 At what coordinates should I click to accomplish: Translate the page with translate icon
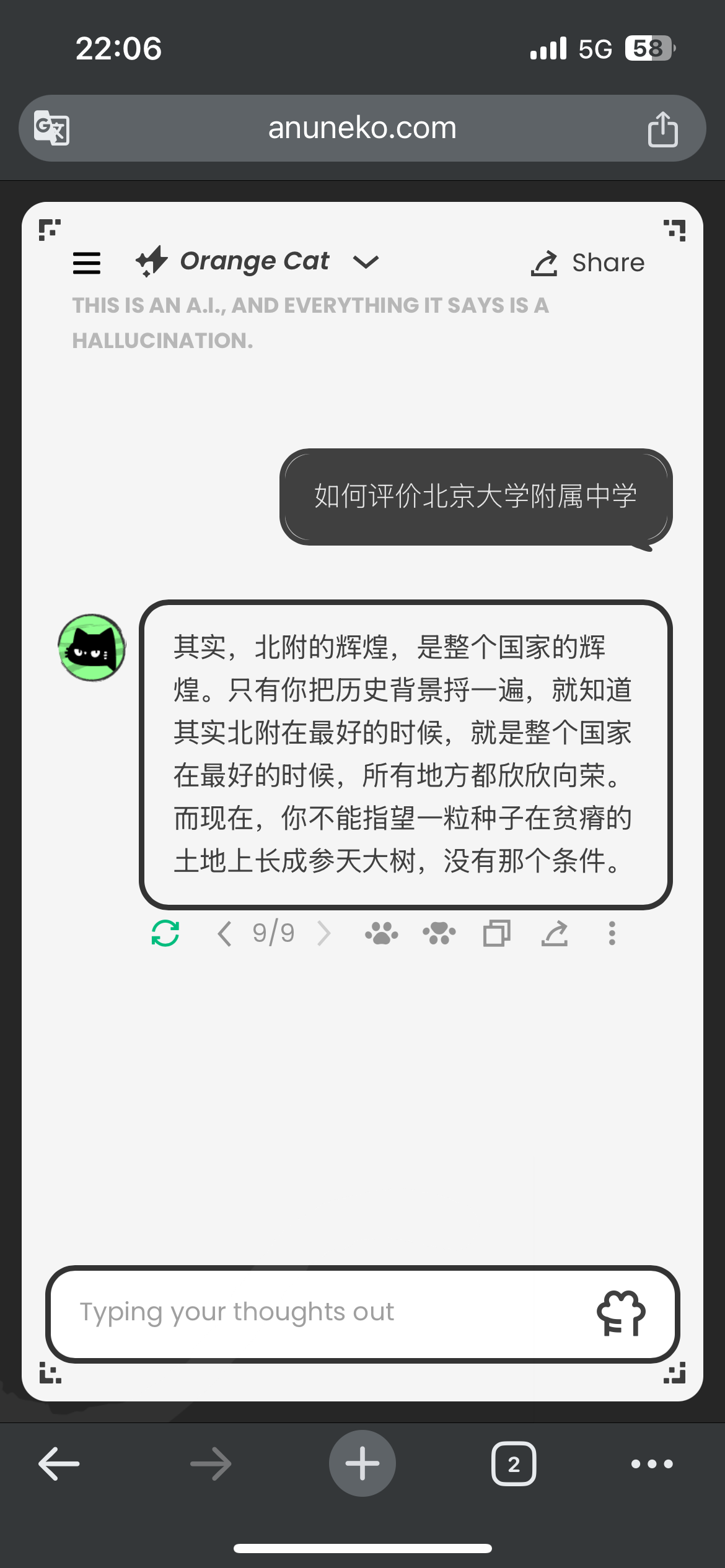(x=51, y=128)
